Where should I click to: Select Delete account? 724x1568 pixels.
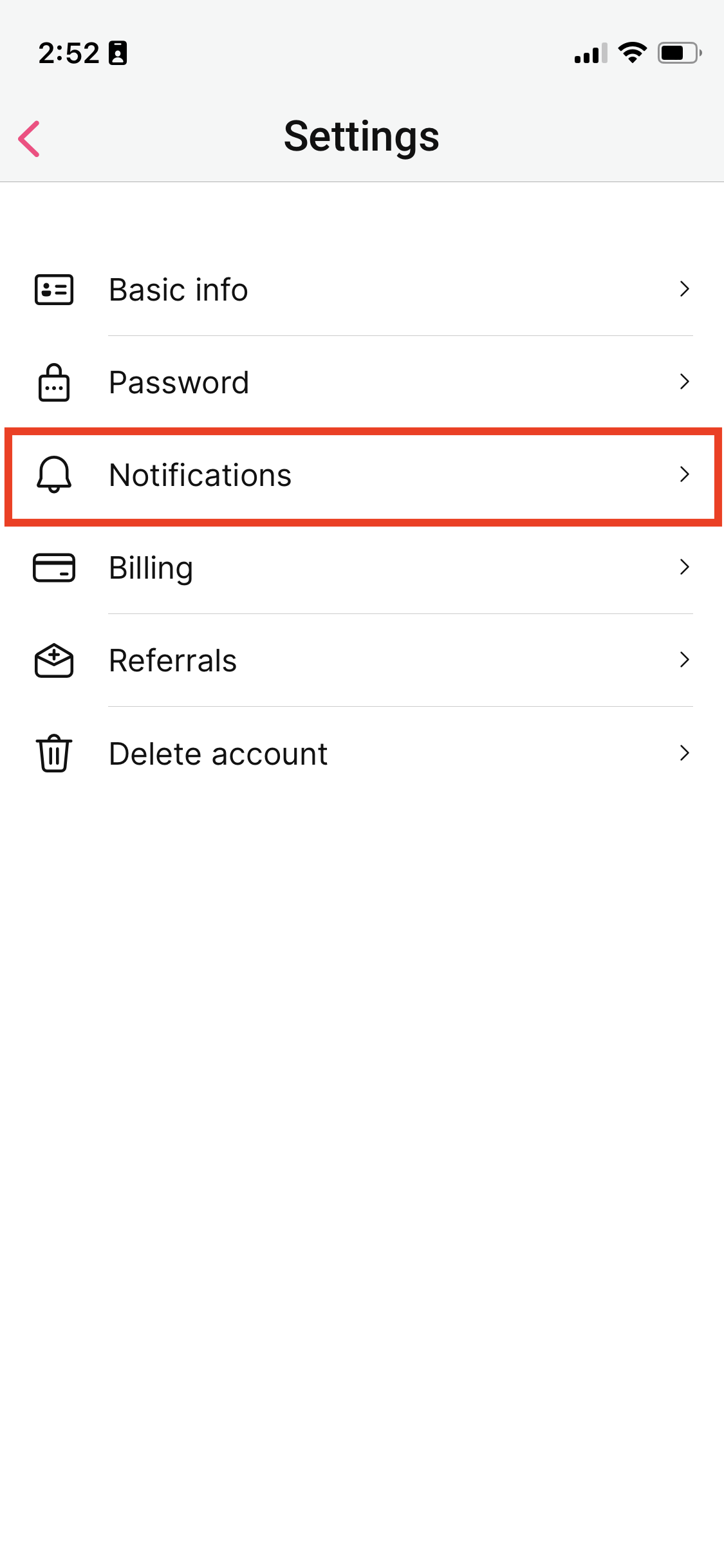[x=362, y=754]
